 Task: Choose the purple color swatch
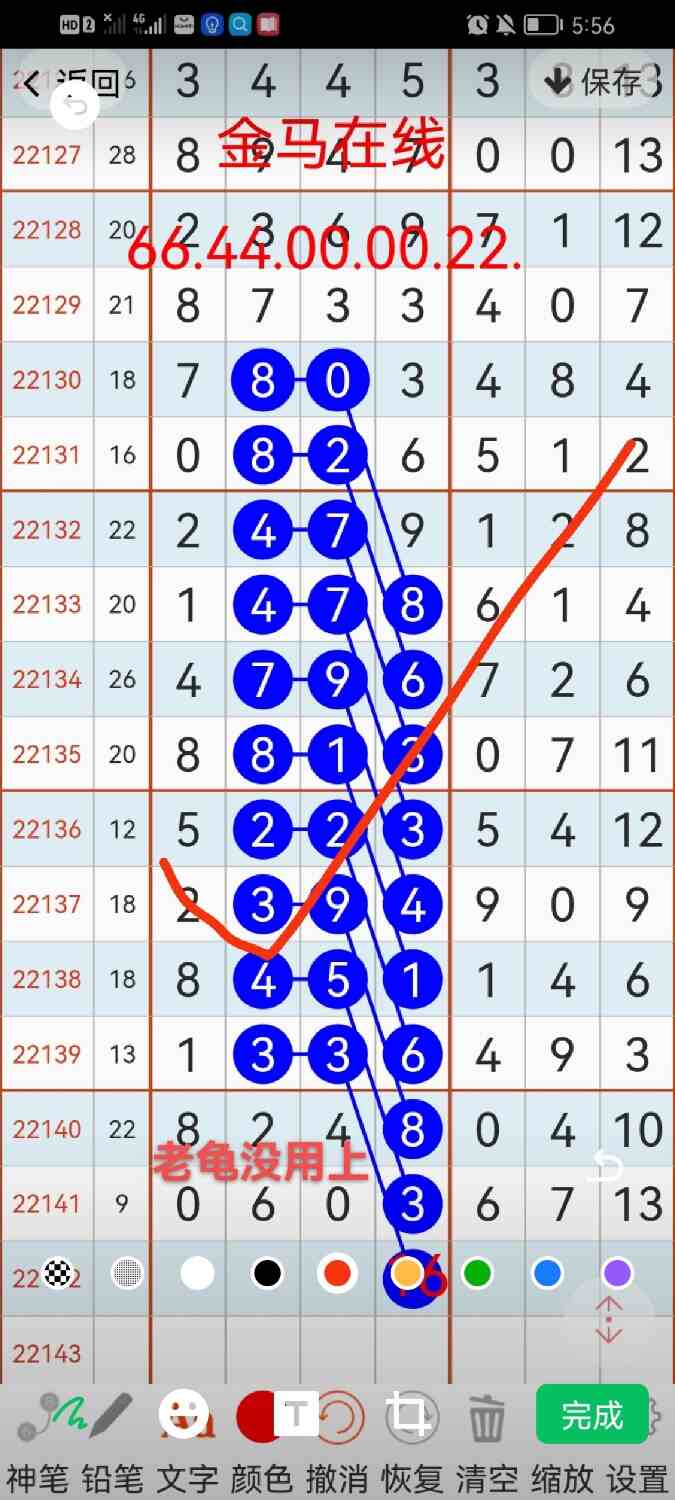click(617, 1272)
